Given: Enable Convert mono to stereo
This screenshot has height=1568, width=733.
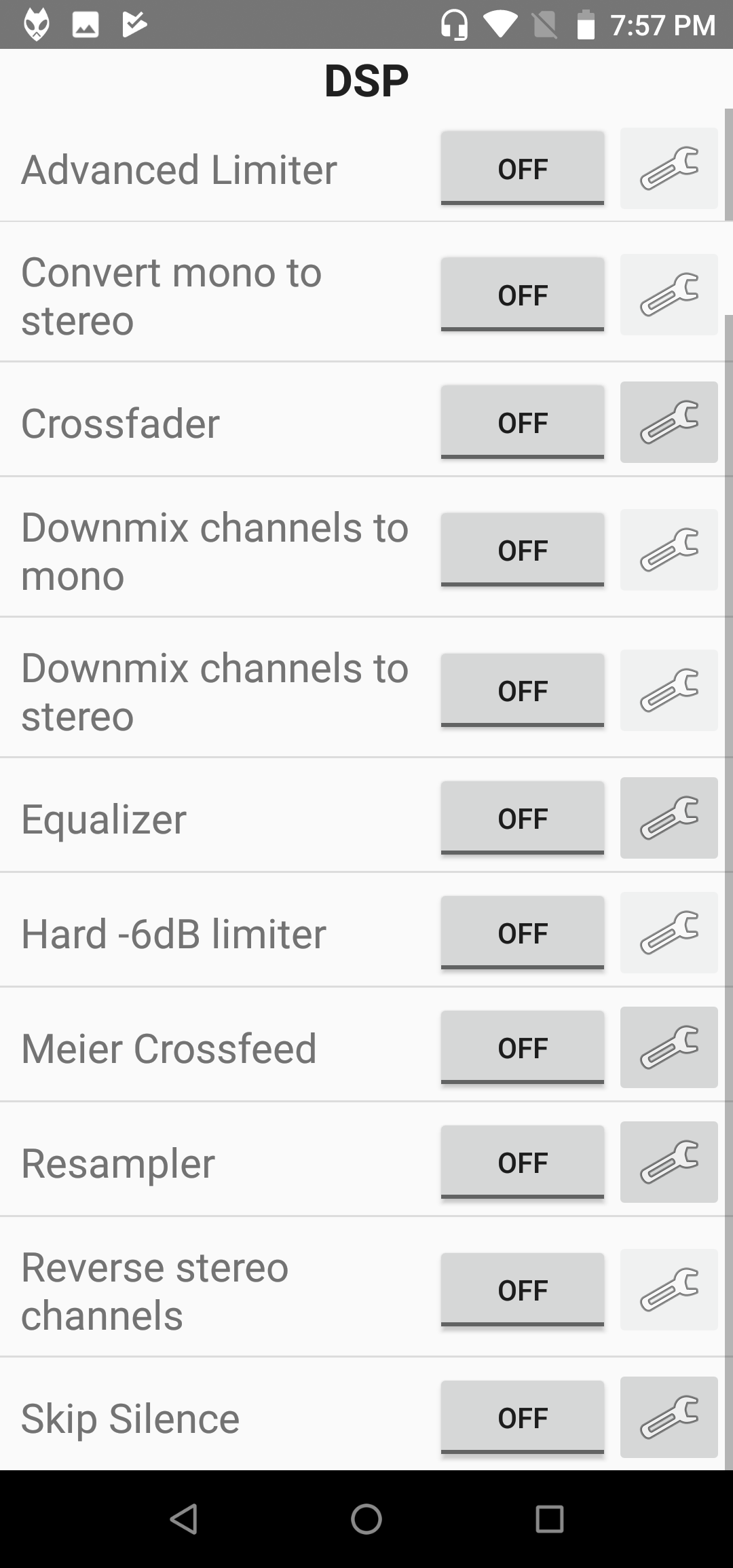Looking at the screenshot, I should [523, 294].
